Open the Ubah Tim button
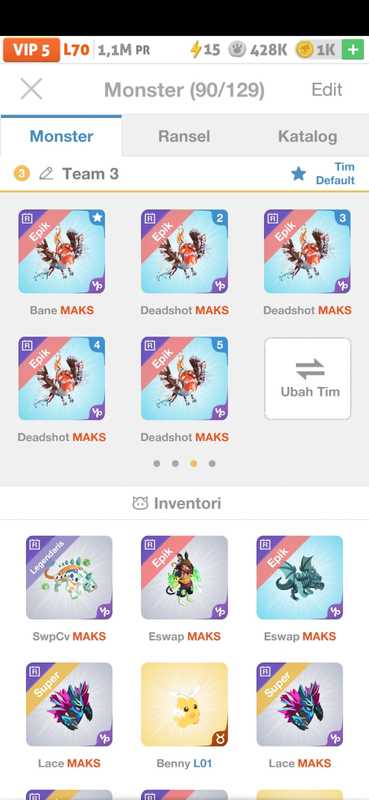Image resolution: width=369 pixels, height=800 pixels. pos(308,379)
